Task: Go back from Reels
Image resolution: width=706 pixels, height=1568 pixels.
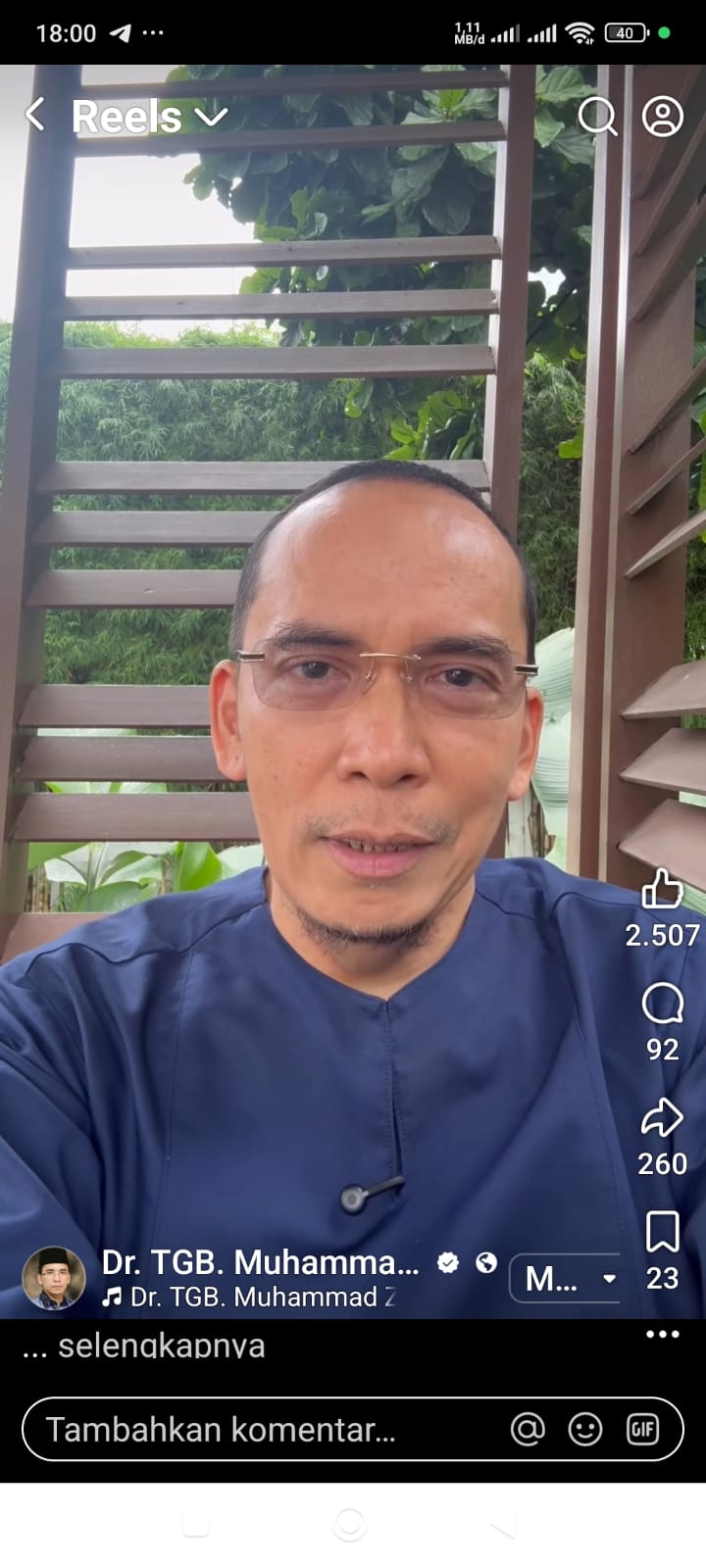Action: 35,116
